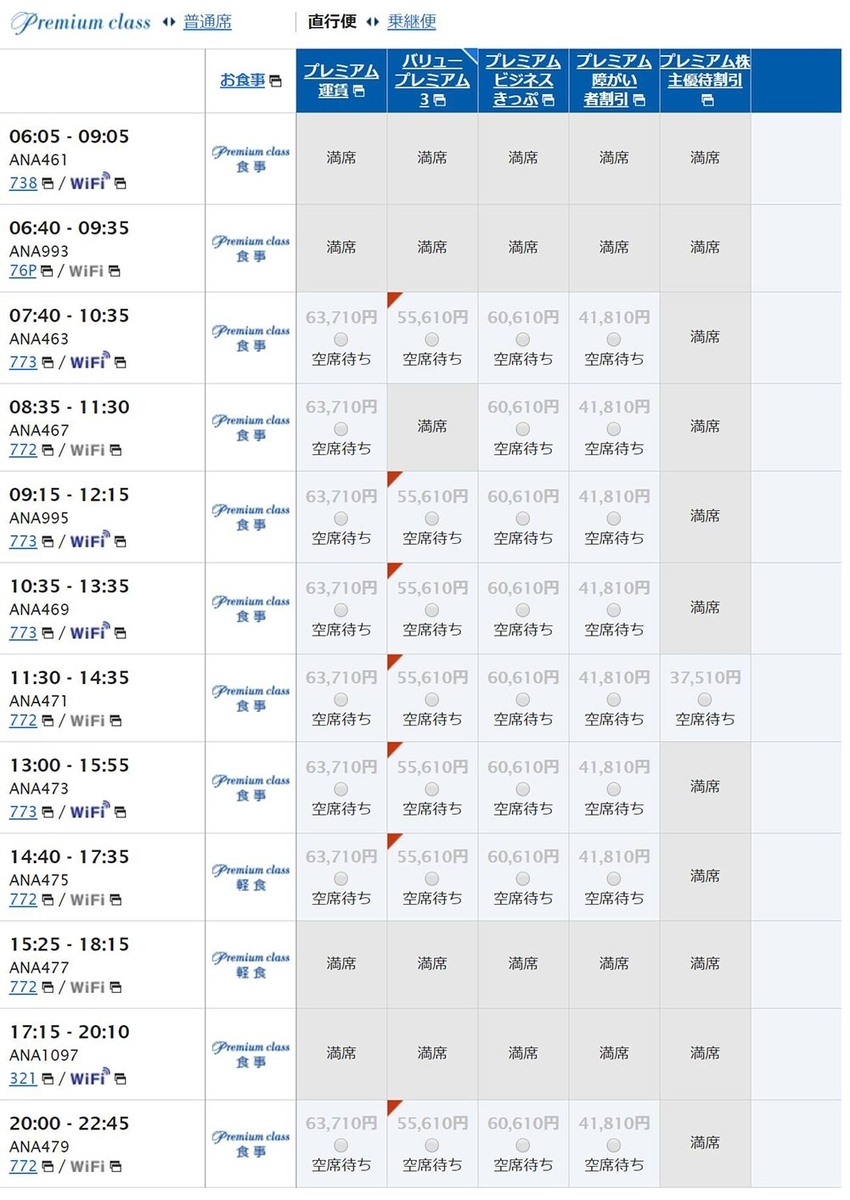Viewport: 850px width, 1200px height.
Task: Open aircraft 76P info for ANA993
Action: (23, 271)
